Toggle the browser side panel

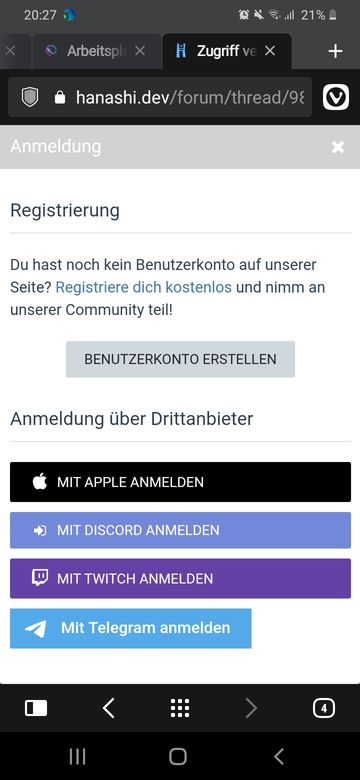tap(36, 708)
